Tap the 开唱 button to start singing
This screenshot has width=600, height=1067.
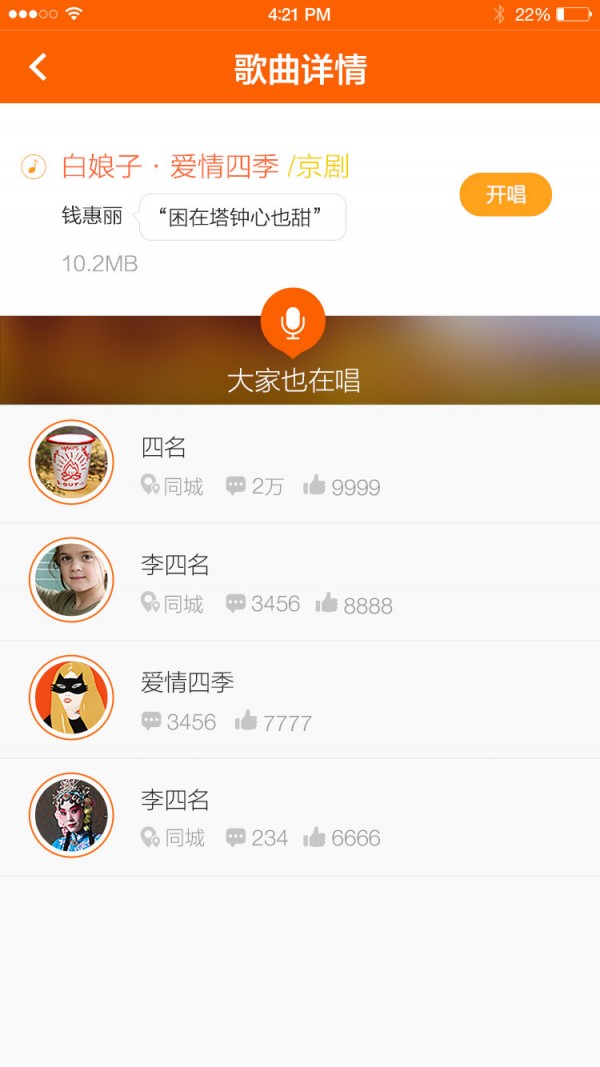click(x=505, y=194)
